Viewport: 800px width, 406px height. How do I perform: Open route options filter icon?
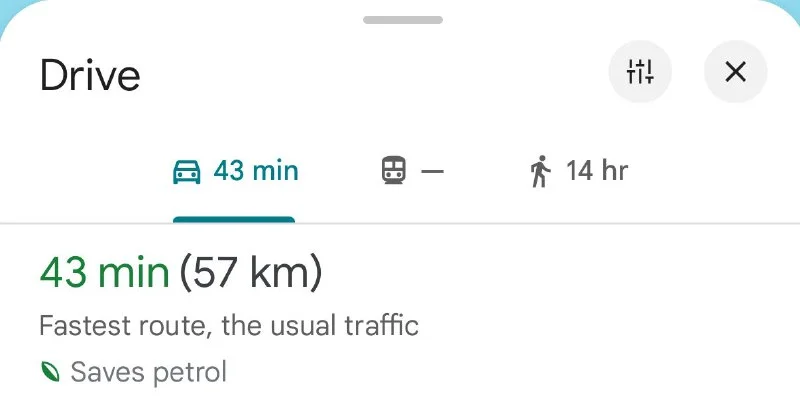pyautogui.click(x=640, y=72)
